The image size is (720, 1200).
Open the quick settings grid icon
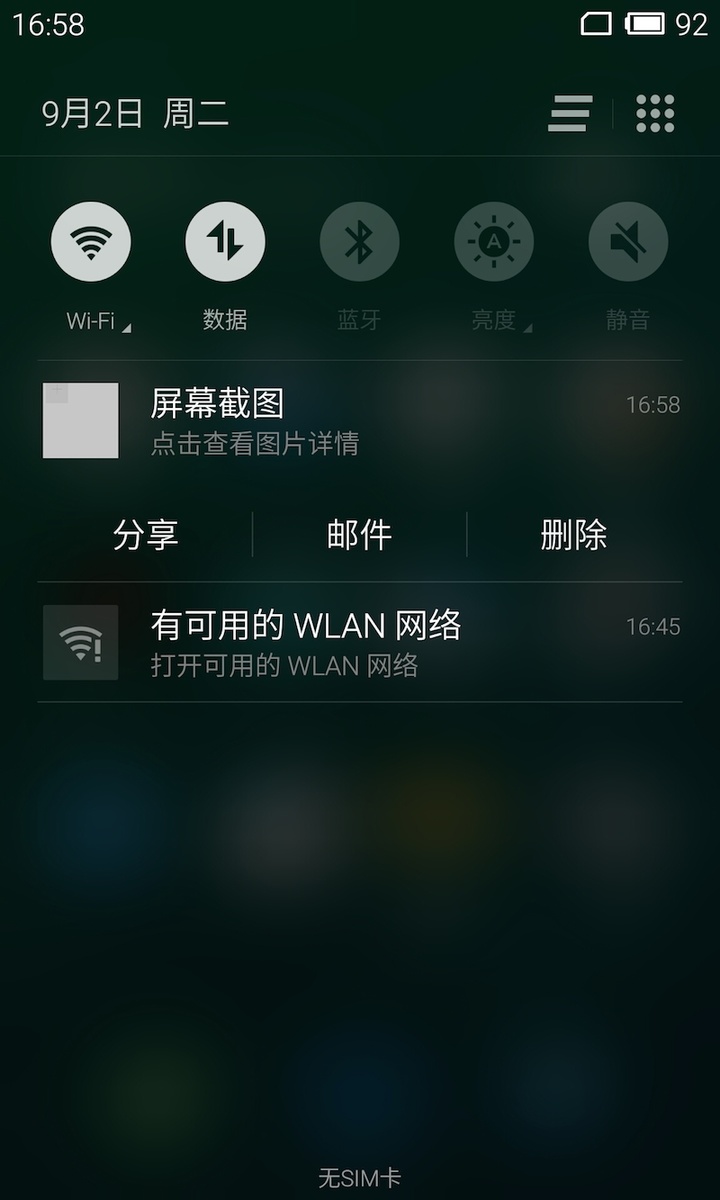tap(655, 114)
